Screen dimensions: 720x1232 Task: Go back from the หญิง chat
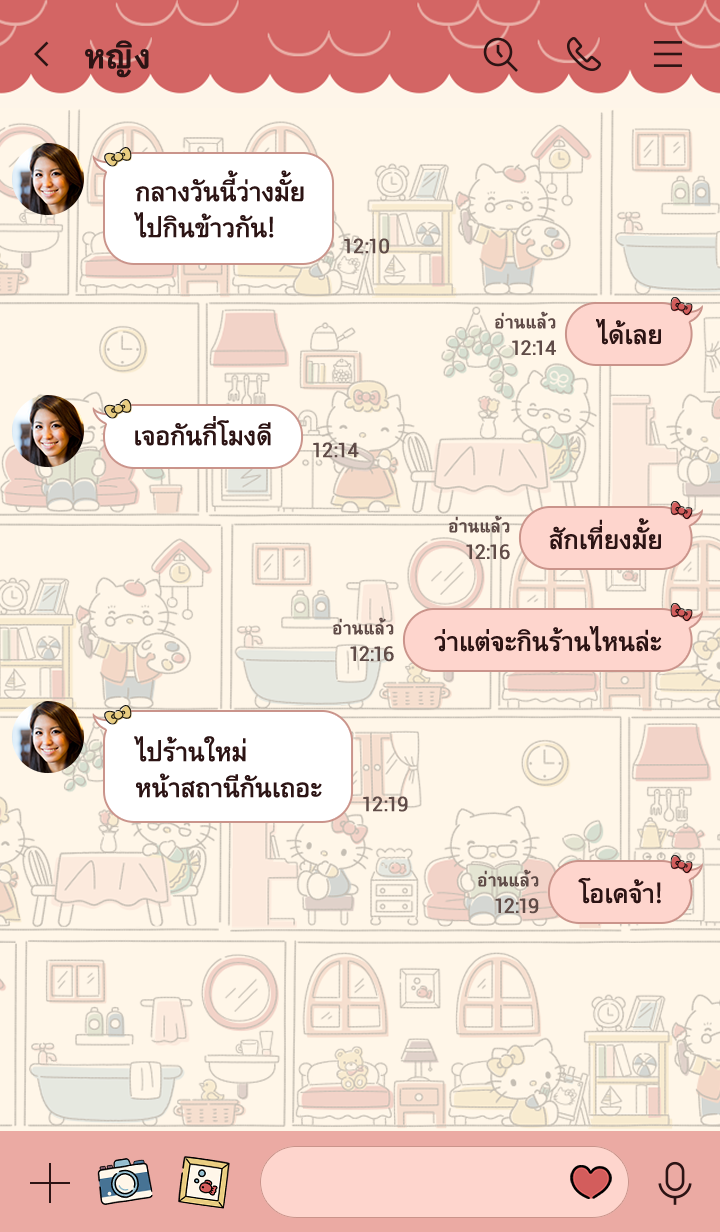(41, 55)
